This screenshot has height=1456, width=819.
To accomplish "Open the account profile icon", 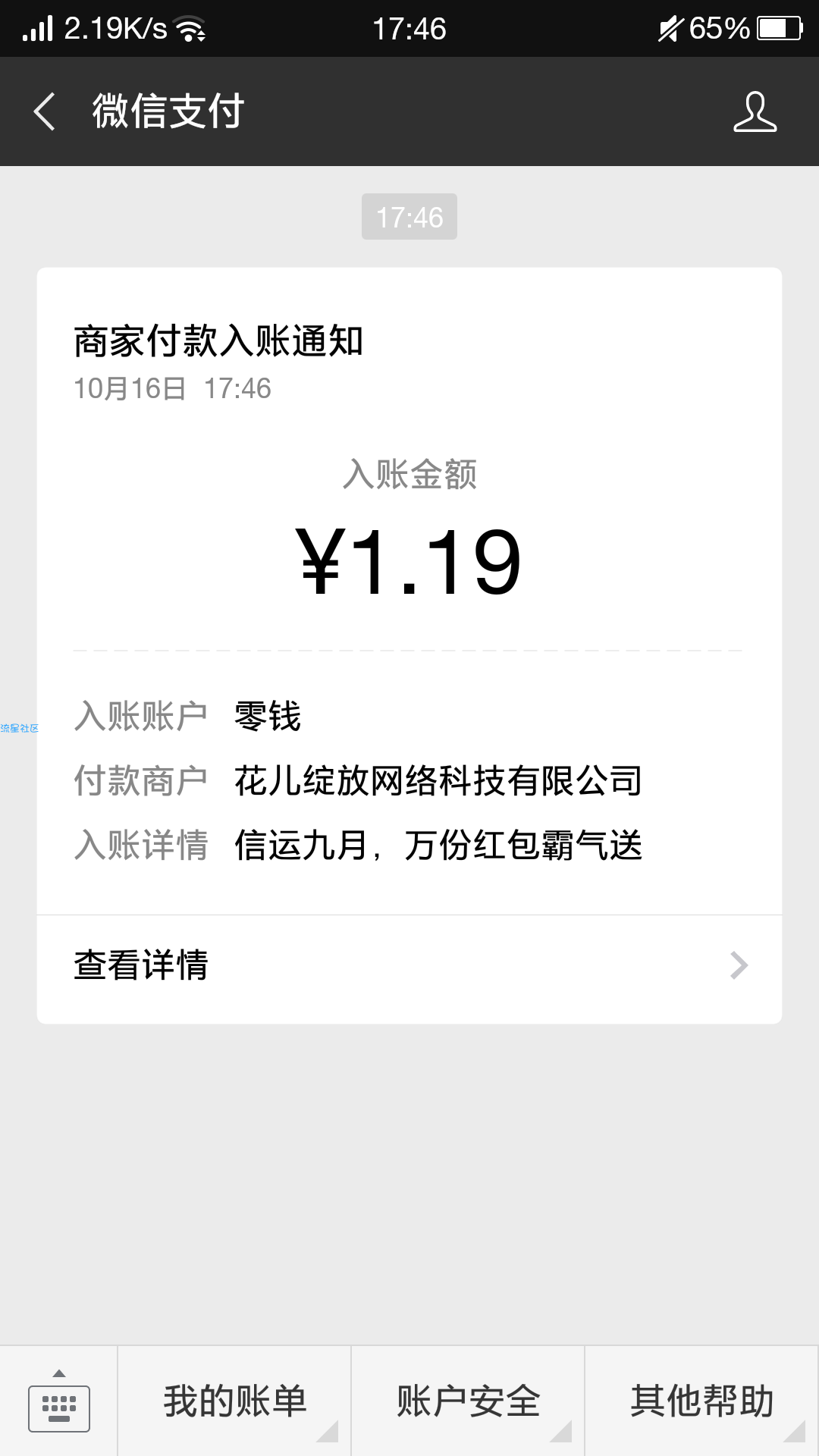I will (755, 111).
